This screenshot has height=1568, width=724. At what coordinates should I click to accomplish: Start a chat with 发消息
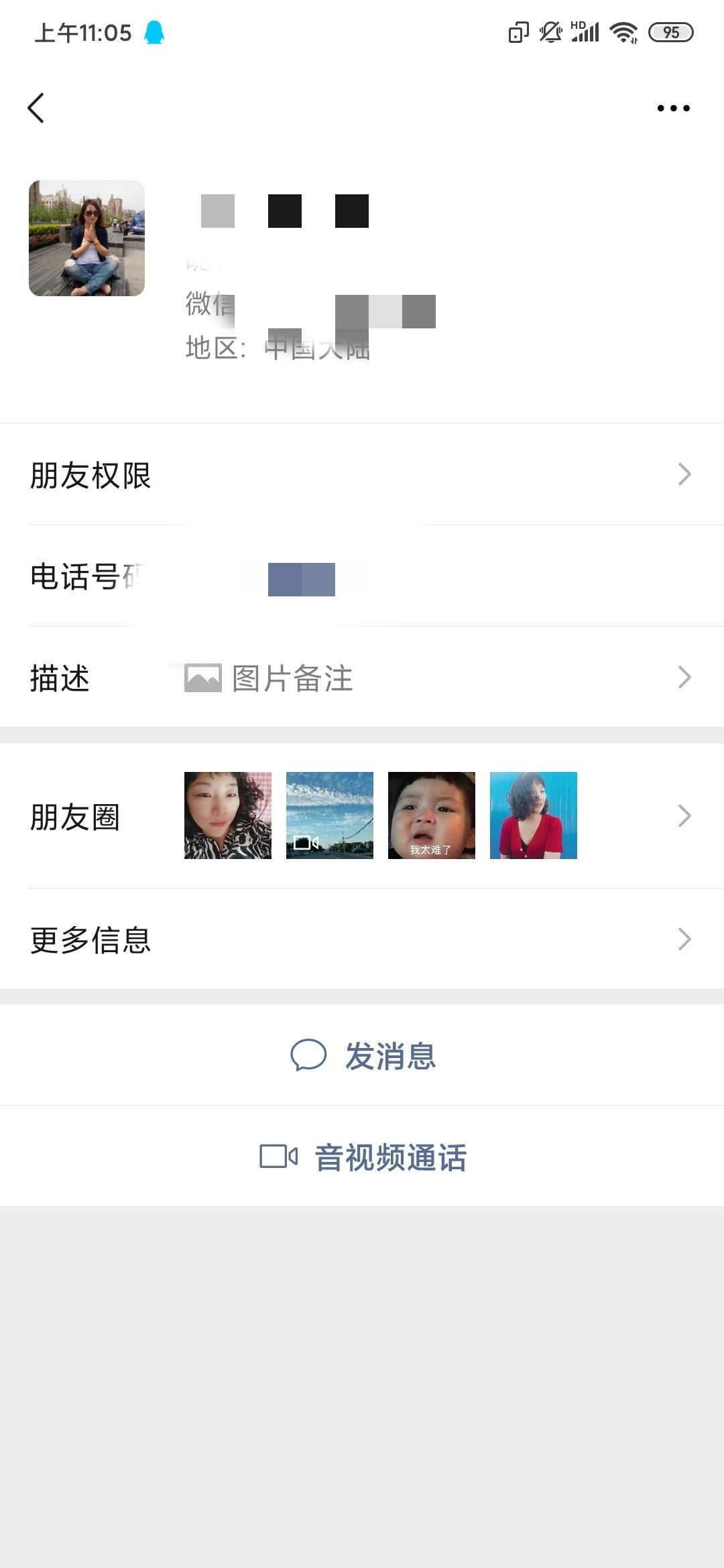363,1056
